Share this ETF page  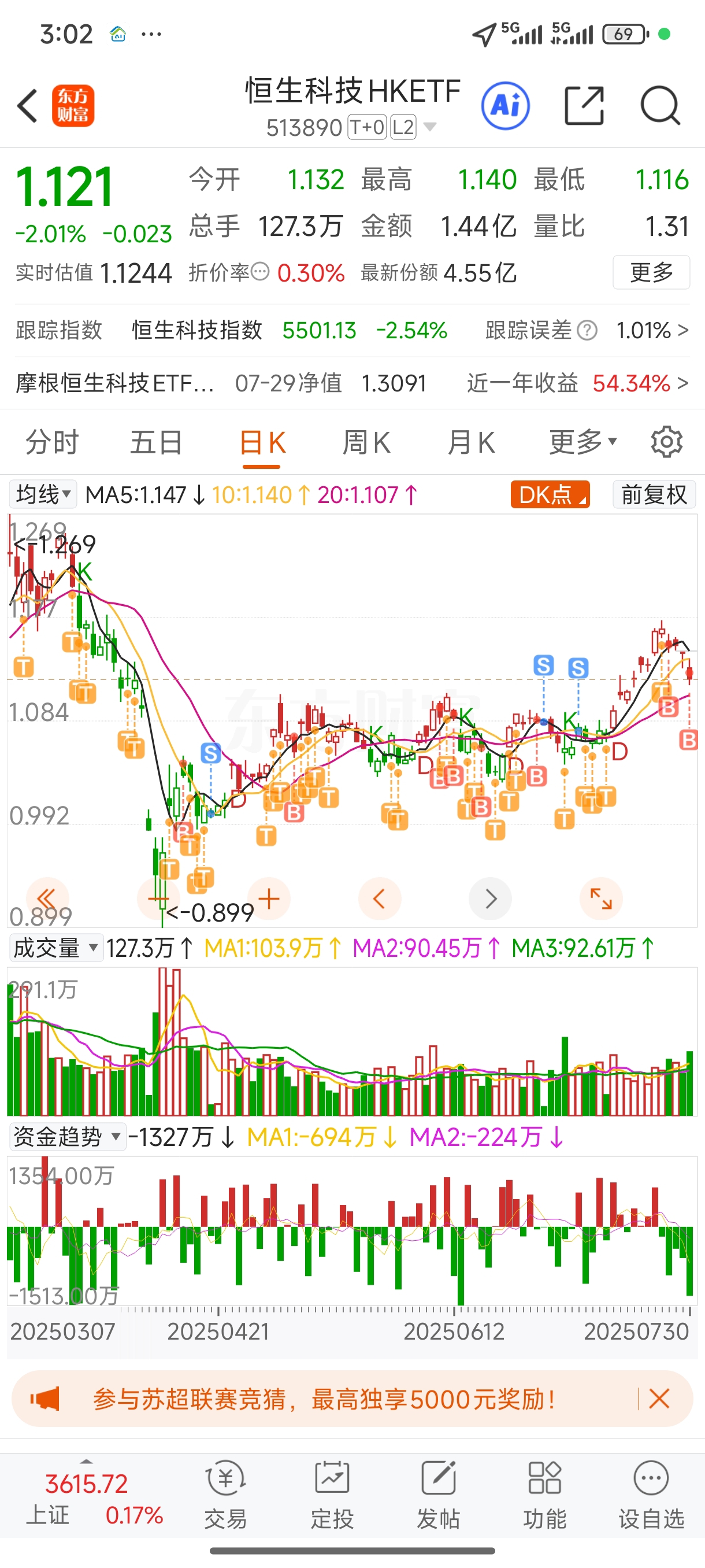point(584,106)
